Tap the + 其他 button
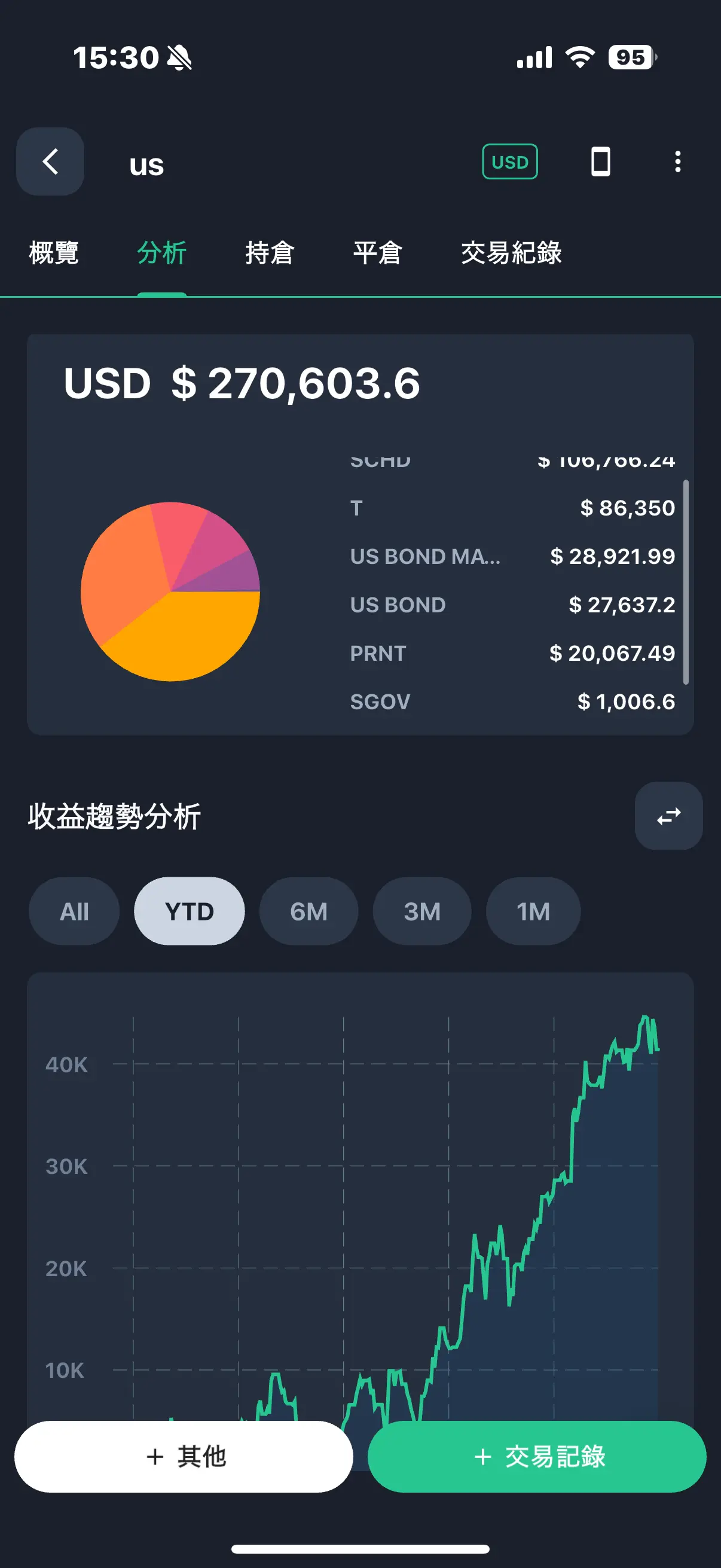This screenshot has width=721, height=1568. click(x=184, y=1457)
